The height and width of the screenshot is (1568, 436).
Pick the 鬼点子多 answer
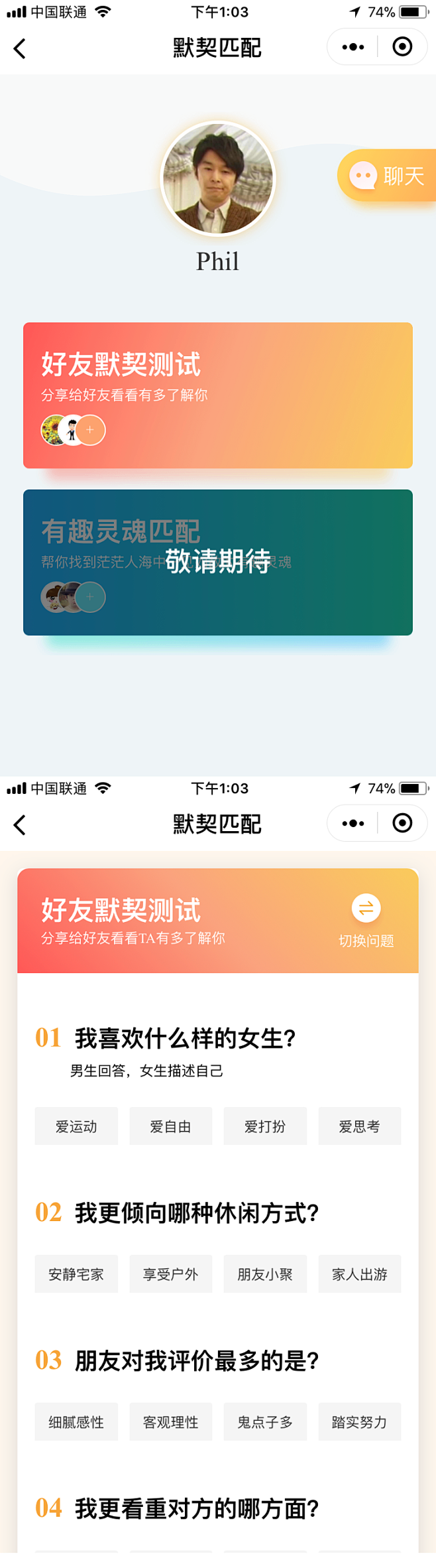265,1421
